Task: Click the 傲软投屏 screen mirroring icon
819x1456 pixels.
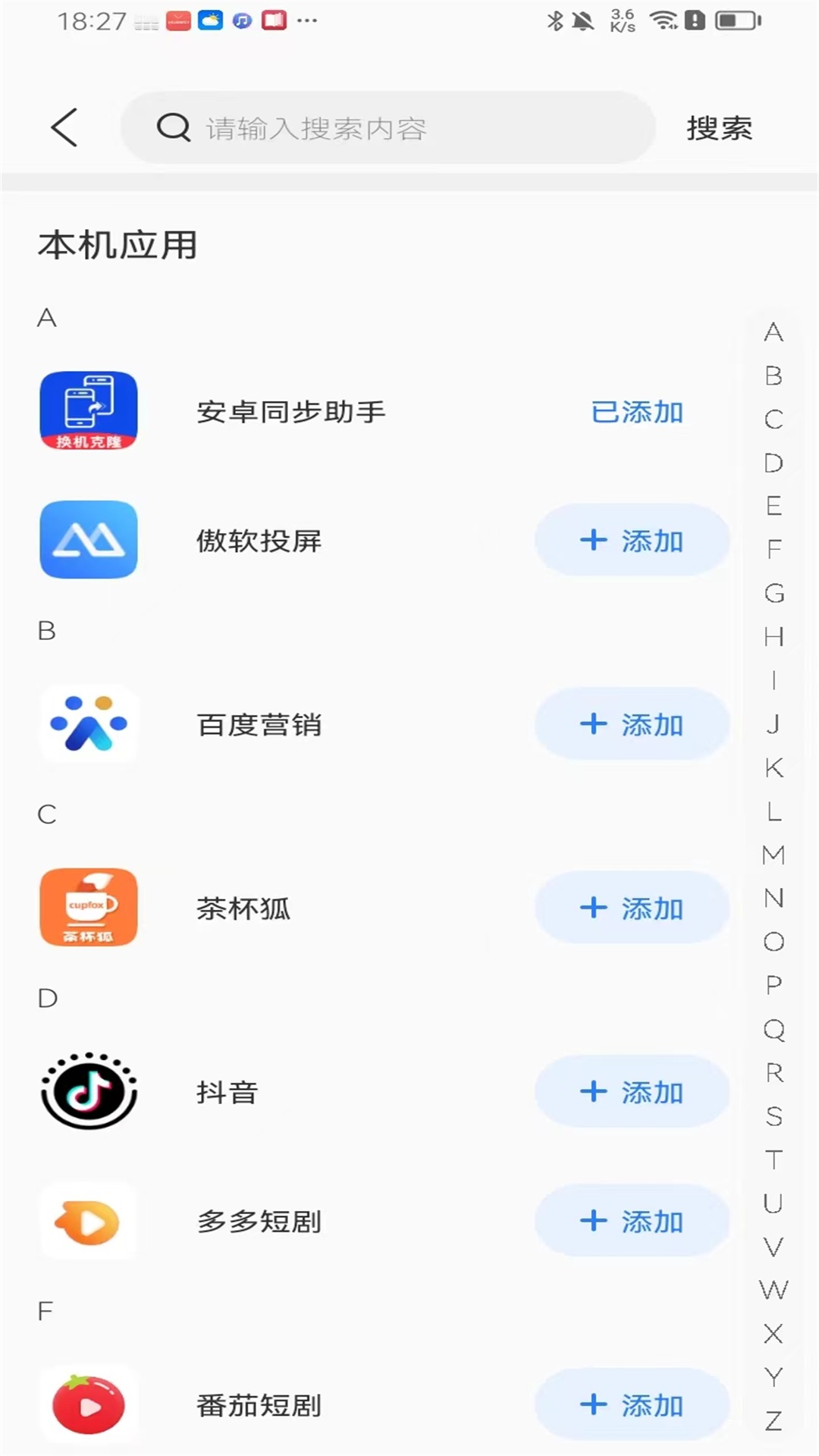Action: coord(88,540)
